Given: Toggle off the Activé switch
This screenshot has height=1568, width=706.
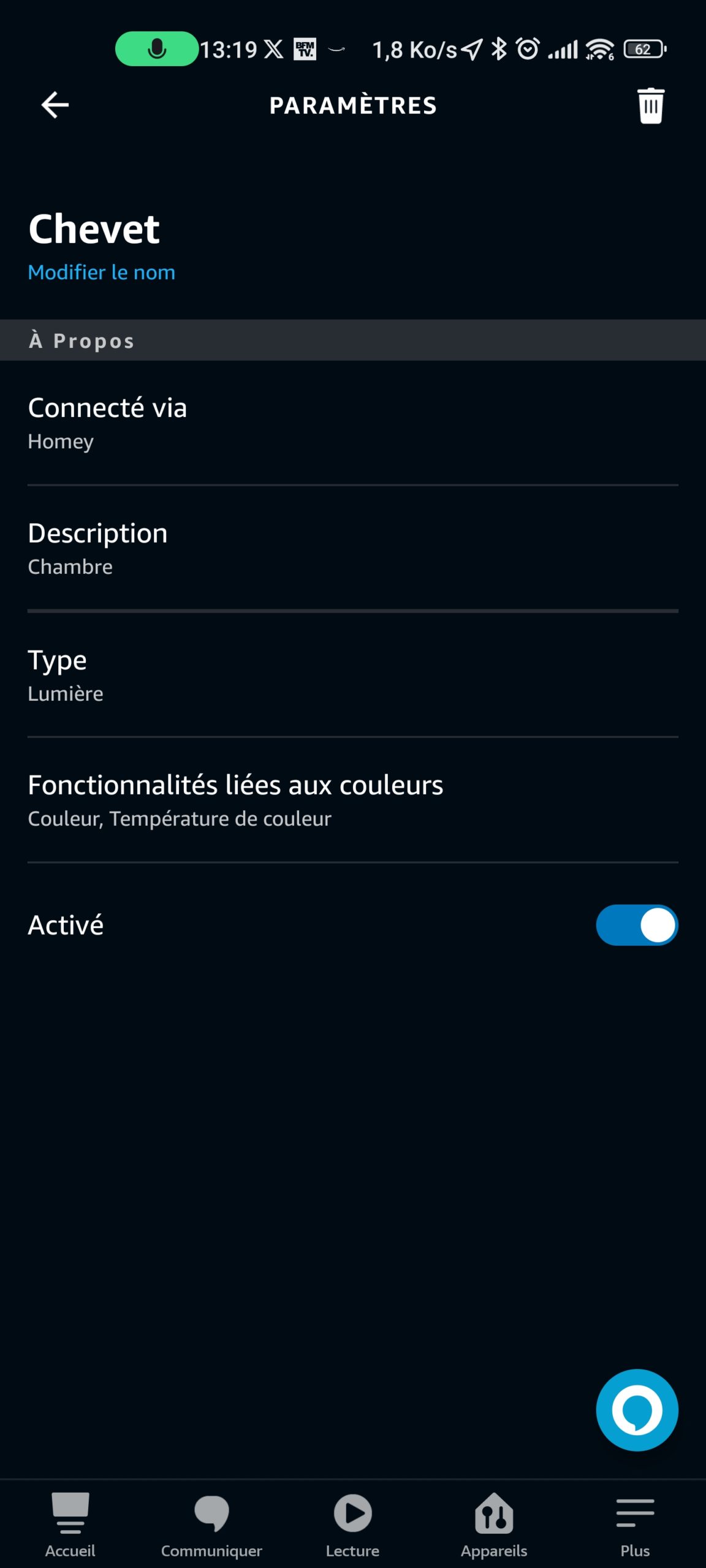Looking at the screenshot, I should click(637, 925).
